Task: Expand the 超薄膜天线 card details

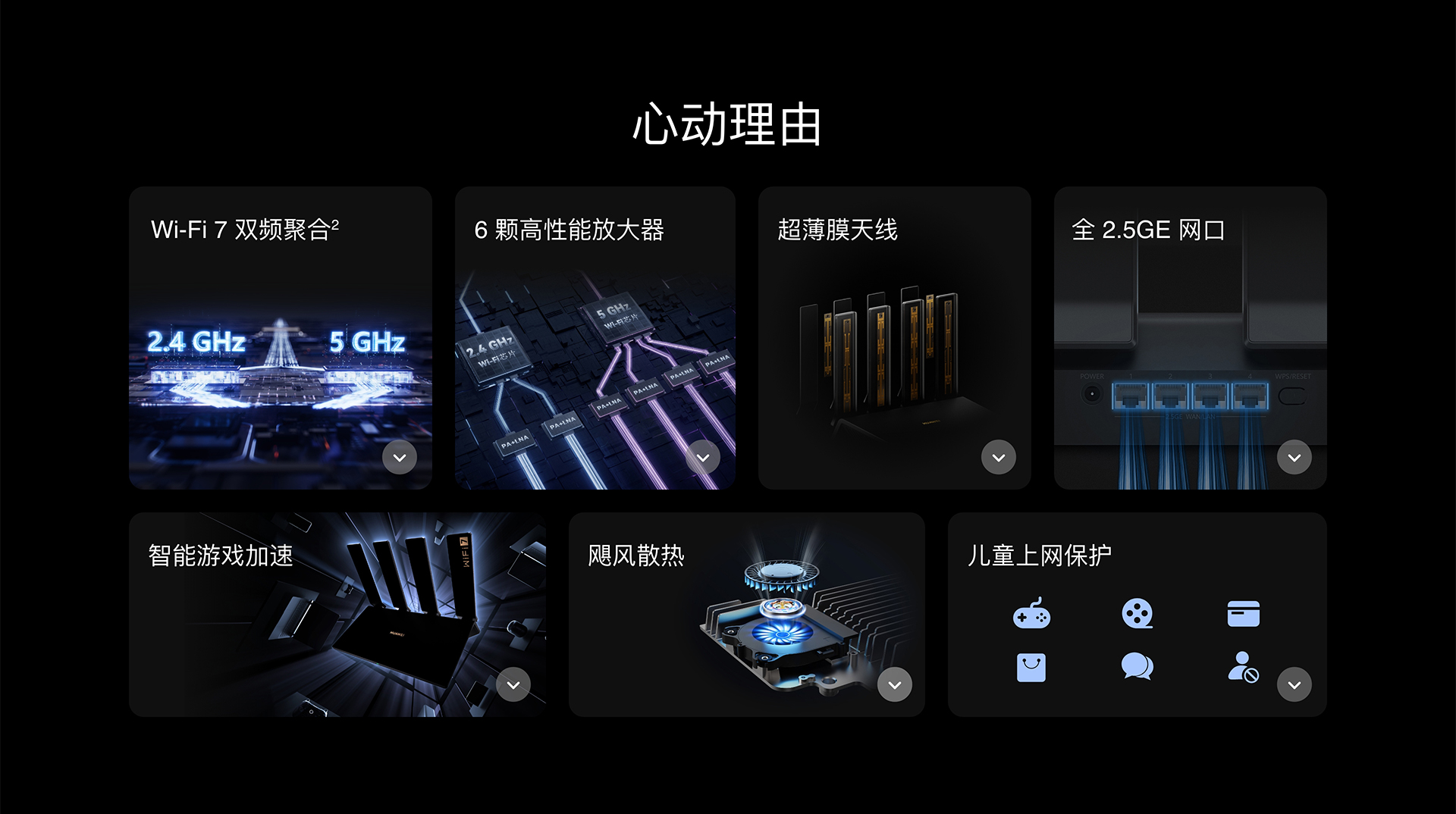Action: (999, 458)
